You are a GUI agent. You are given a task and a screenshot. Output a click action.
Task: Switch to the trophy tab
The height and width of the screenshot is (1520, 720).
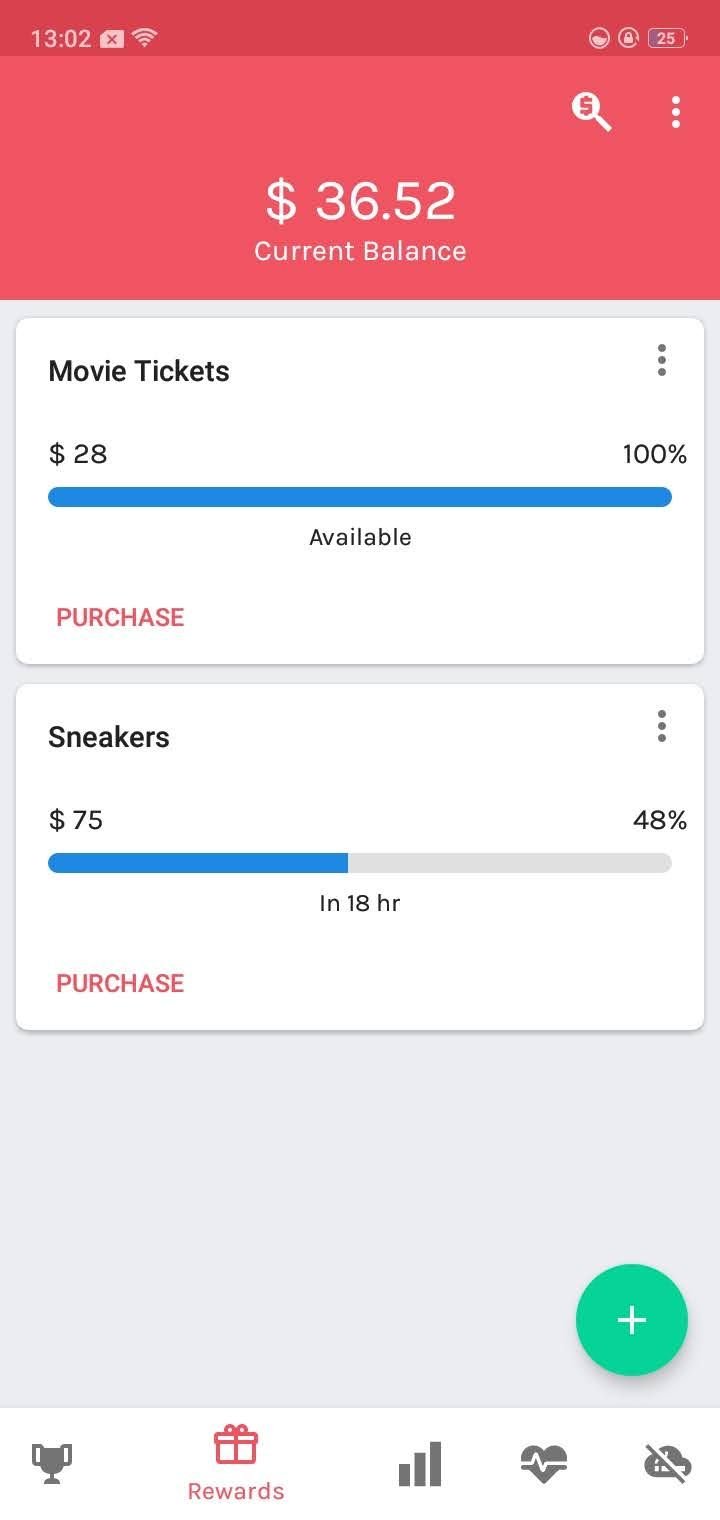[52, 1463]
